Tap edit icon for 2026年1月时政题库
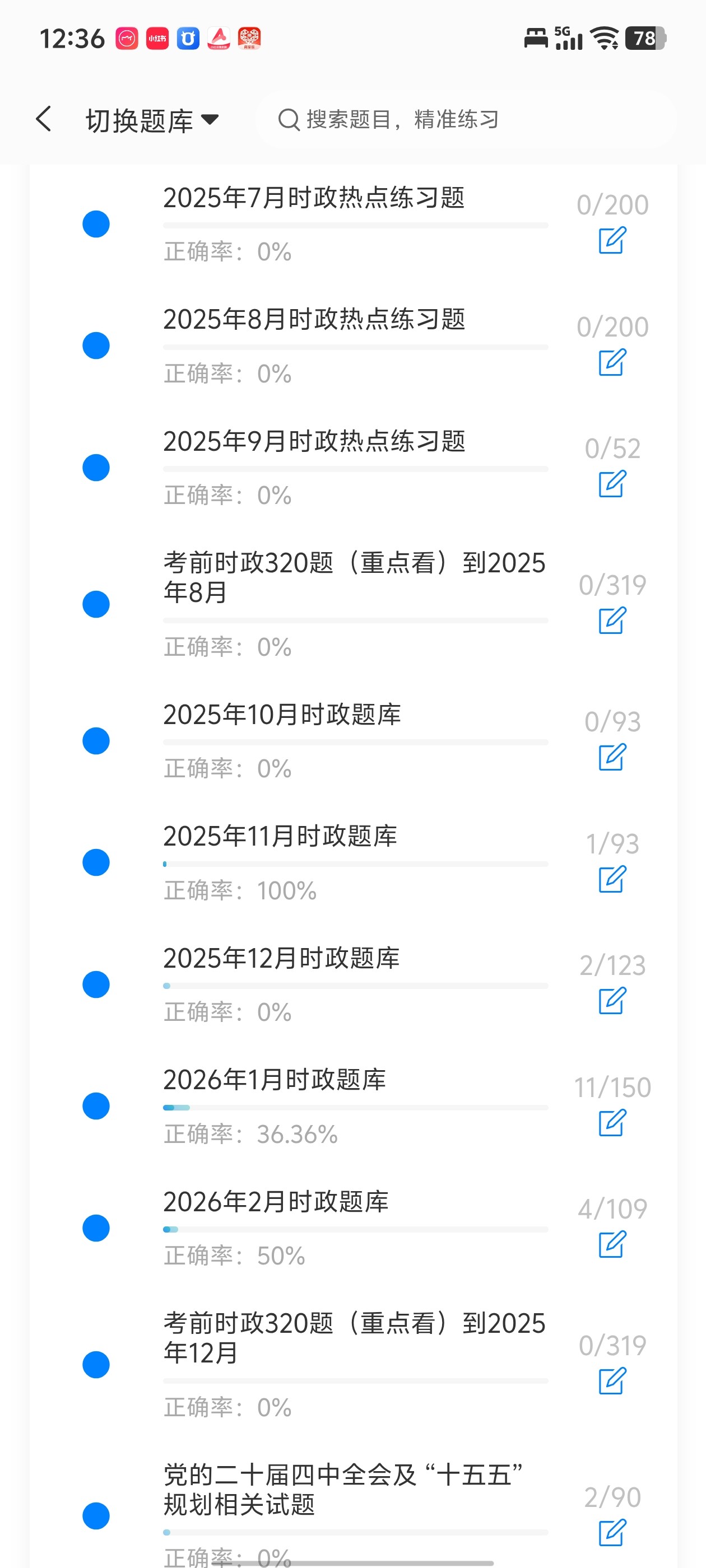Viewport: 706px width, 1568px height. click(612, 1122)
